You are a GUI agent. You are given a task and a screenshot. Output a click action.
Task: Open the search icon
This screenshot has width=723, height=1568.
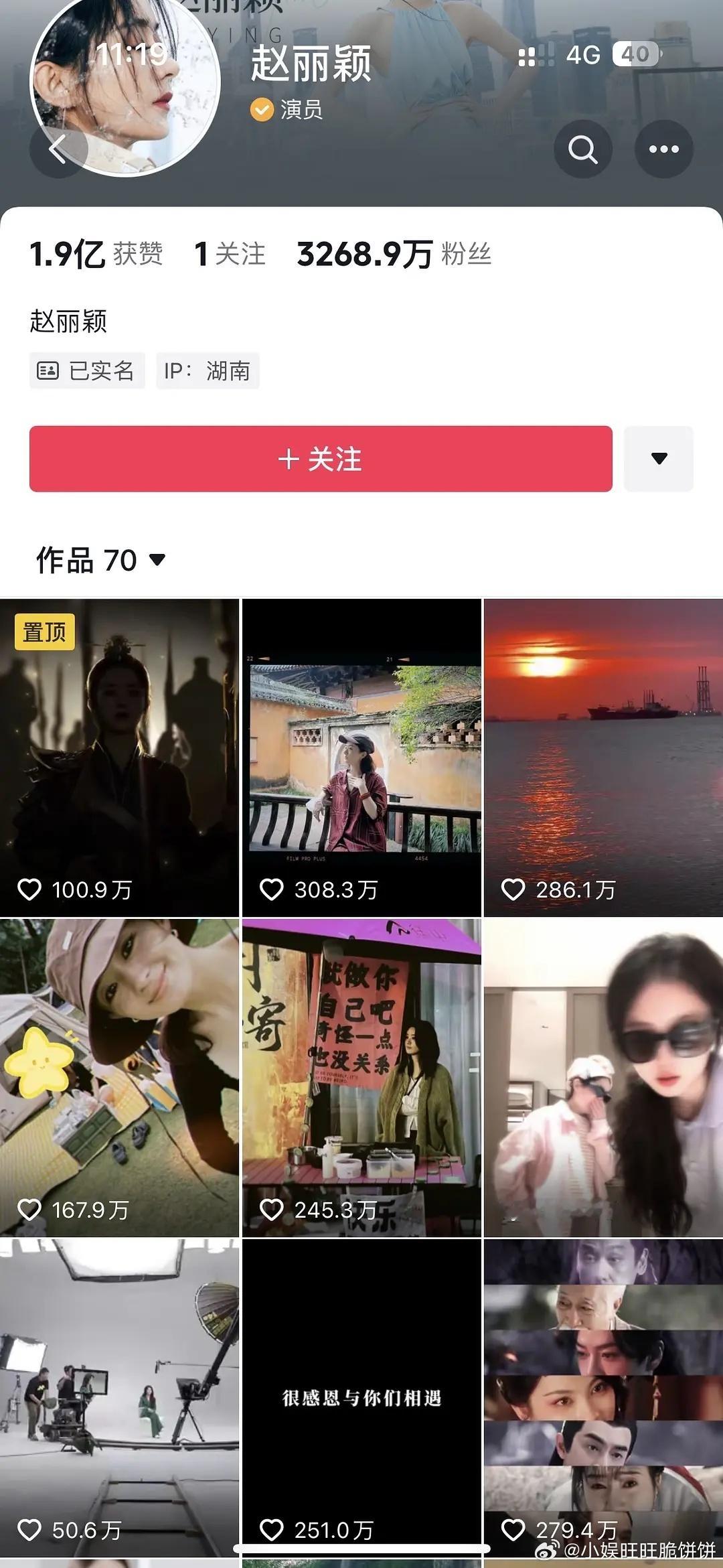[582, 149]
